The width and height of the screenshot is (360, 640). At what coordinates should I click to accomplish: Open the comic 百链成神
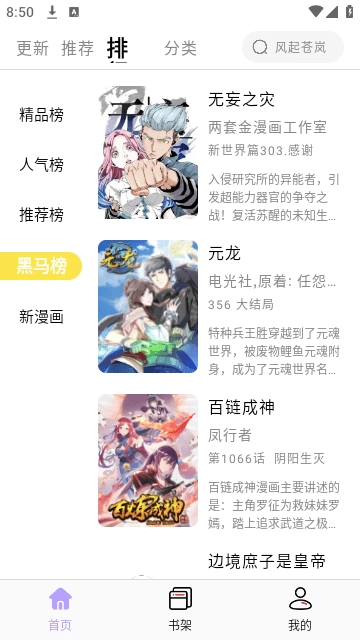(x=219, y=460)
